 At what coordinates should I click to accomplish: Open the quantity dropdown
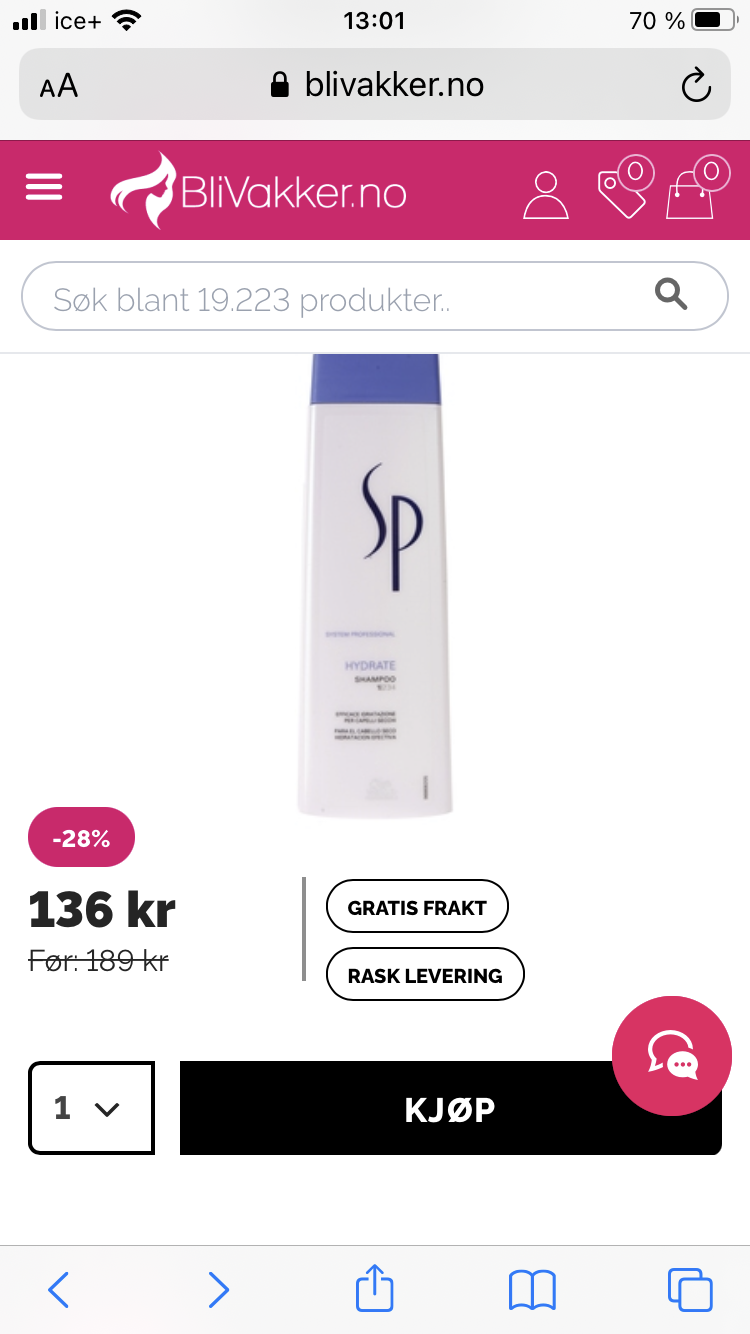[91, 1108]
